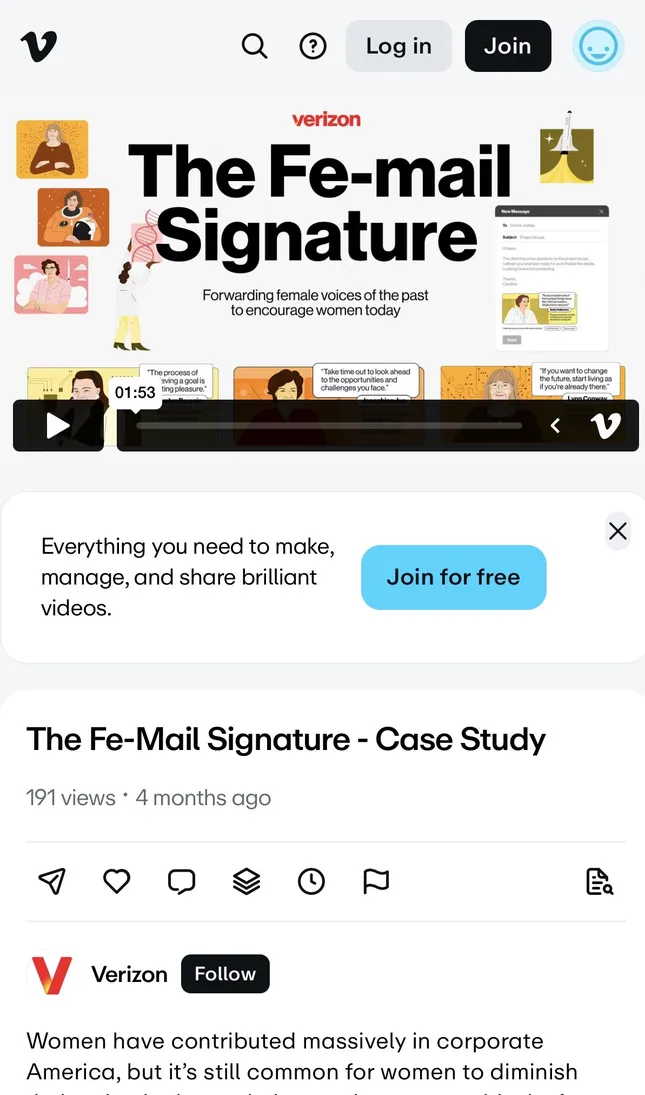Screen dimensions: 645x1095
Task: Open the search magnifier icon
Action: point(255,46)
